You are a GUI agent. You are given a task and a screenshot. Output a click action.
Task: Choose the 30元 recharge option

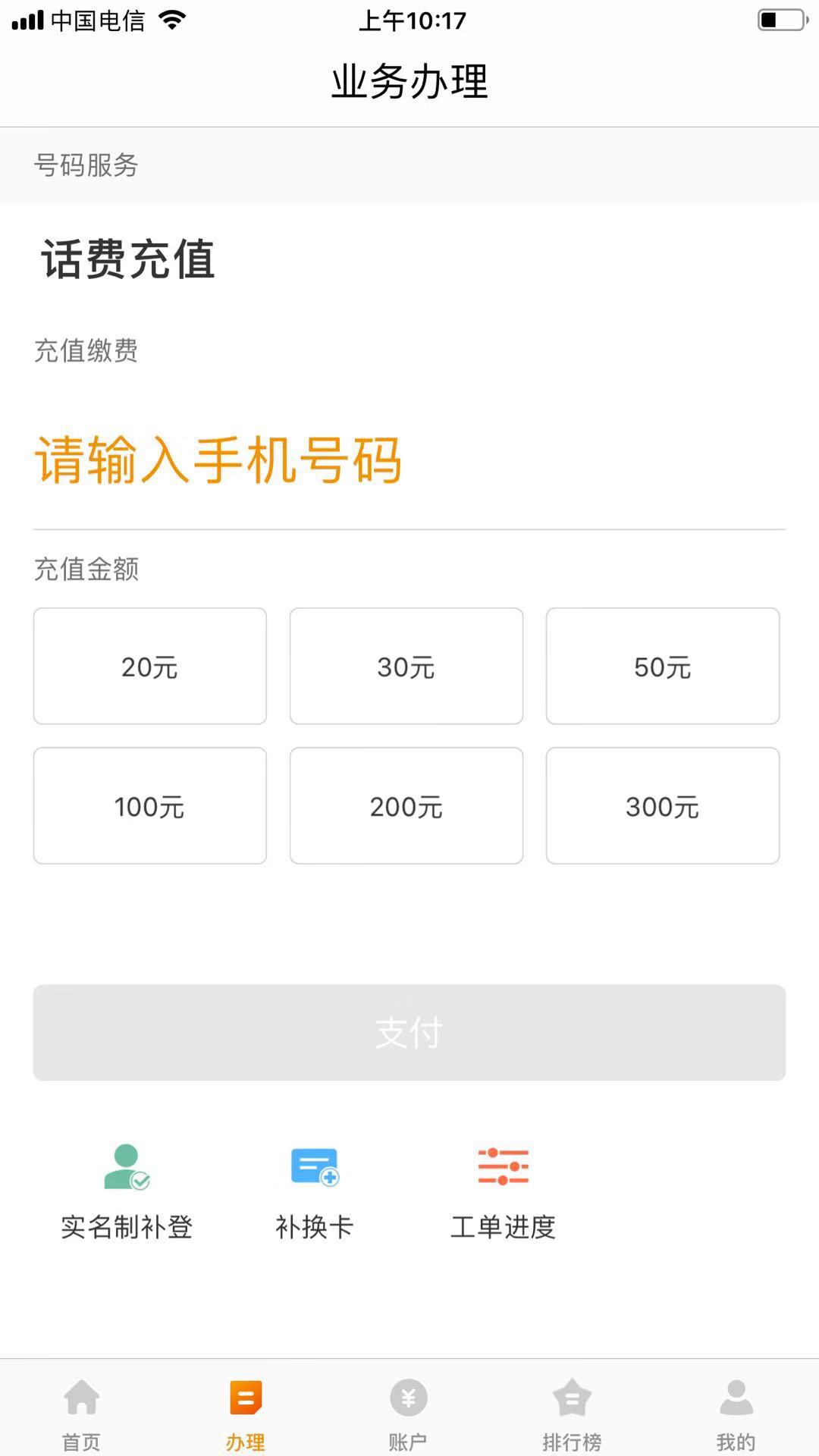pyautogui.click(x=406, y=666)
